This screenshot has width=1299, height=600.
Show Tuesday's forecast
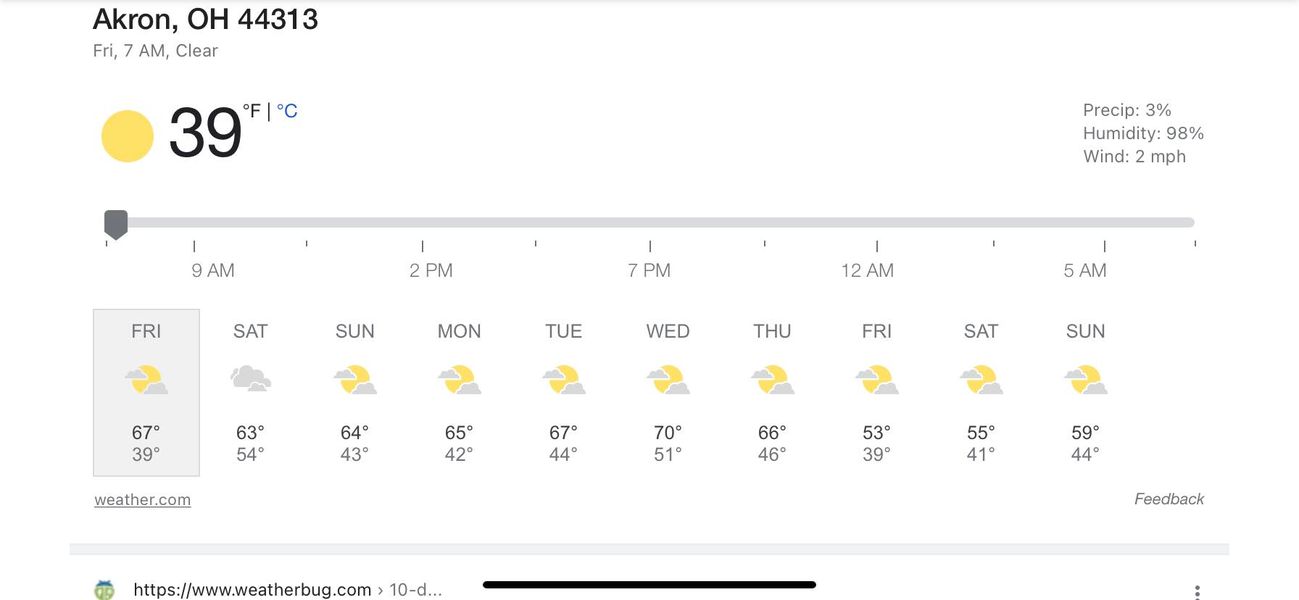(x=563, y=392)
